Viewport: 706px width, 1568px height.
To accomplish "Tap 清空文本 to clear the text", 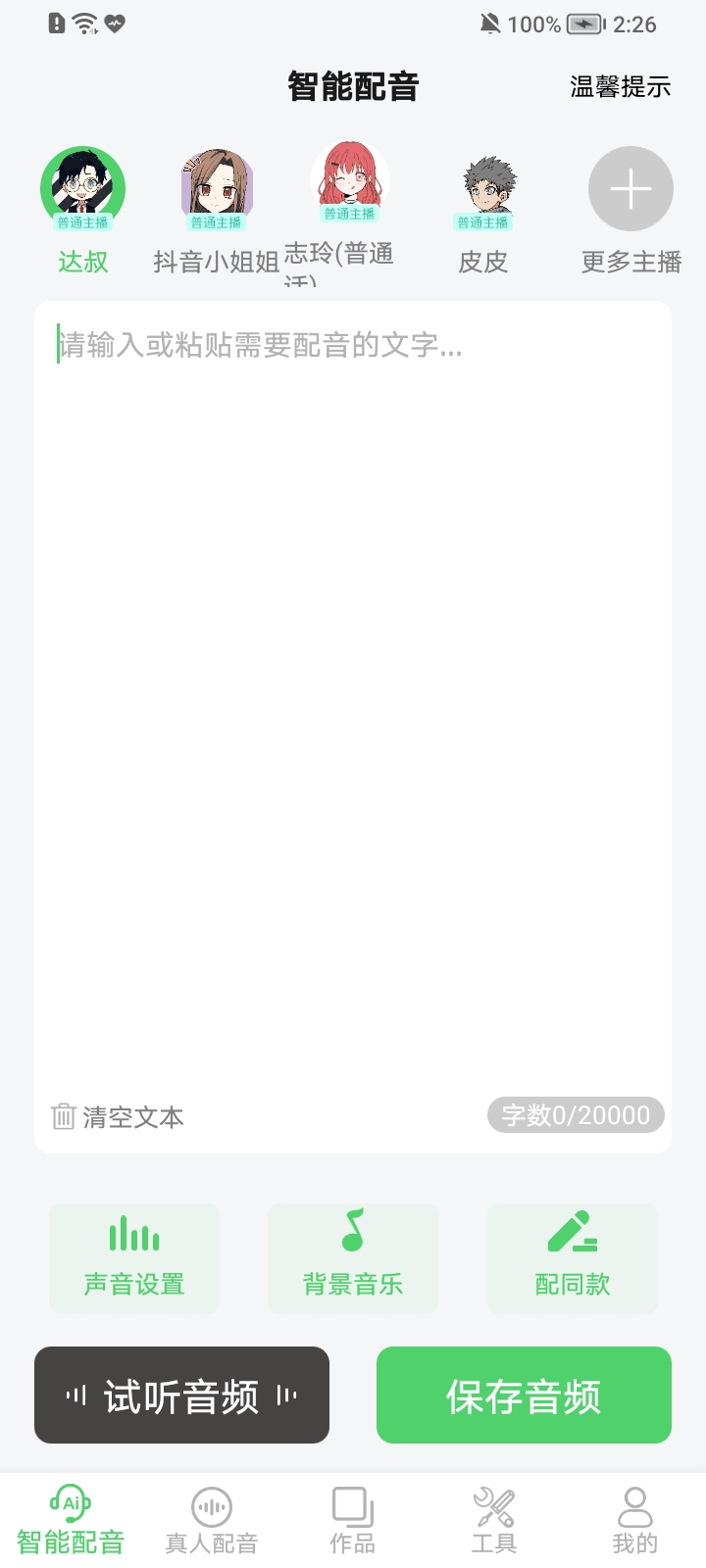I will pyautogui.click(x=118, y=1116).
